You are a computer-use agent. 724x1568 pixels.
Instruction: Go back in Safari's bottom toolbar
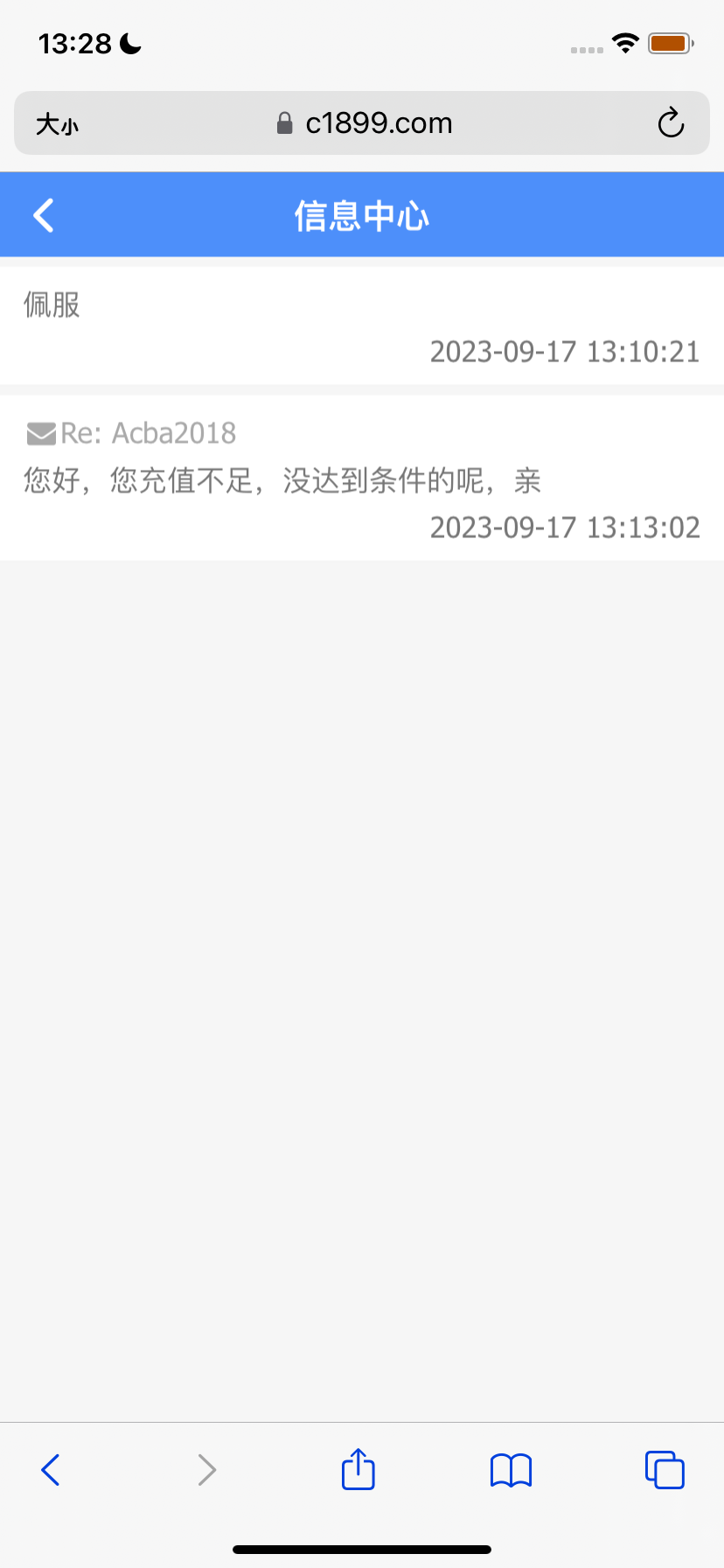[x=51, y=1470]
